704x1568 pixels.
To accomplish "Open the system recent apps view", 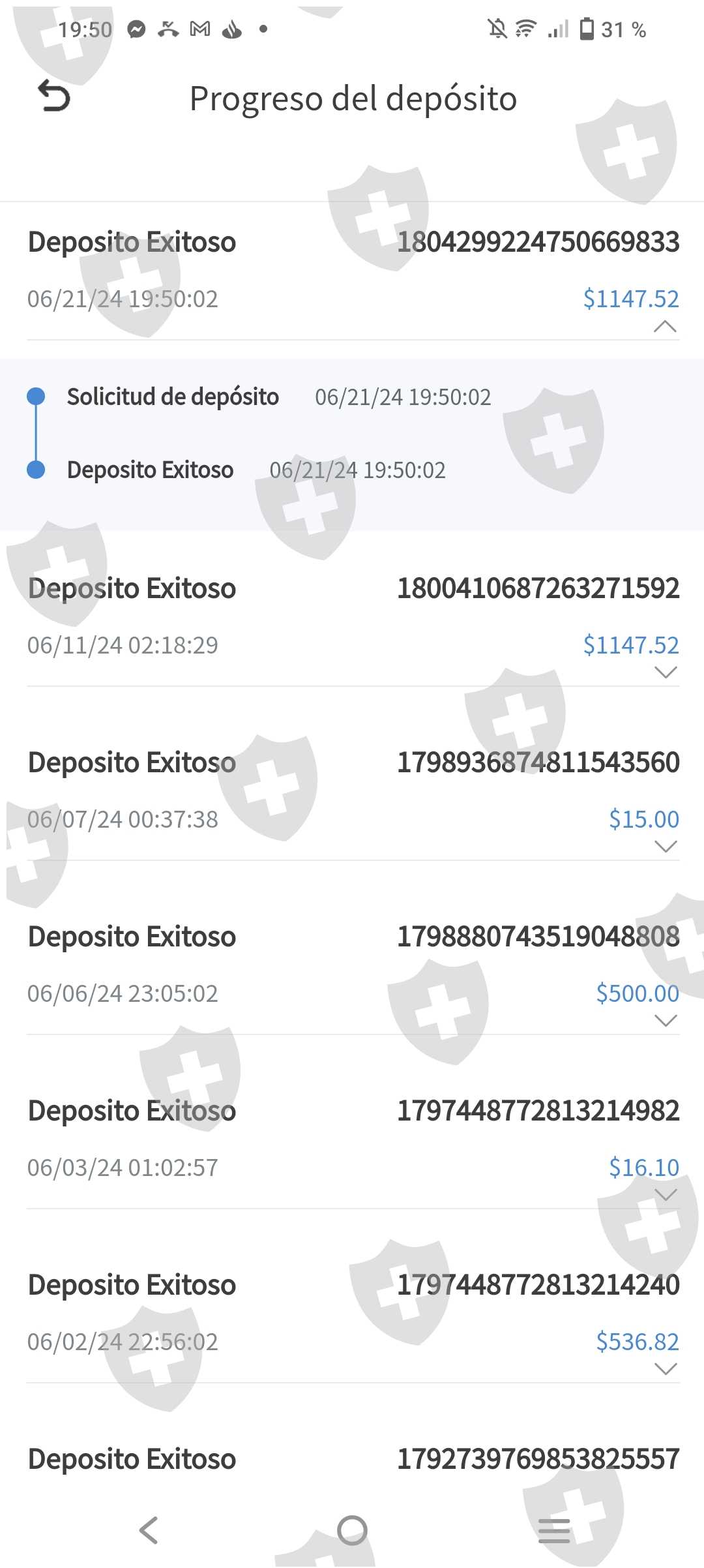I will 554,1530.
